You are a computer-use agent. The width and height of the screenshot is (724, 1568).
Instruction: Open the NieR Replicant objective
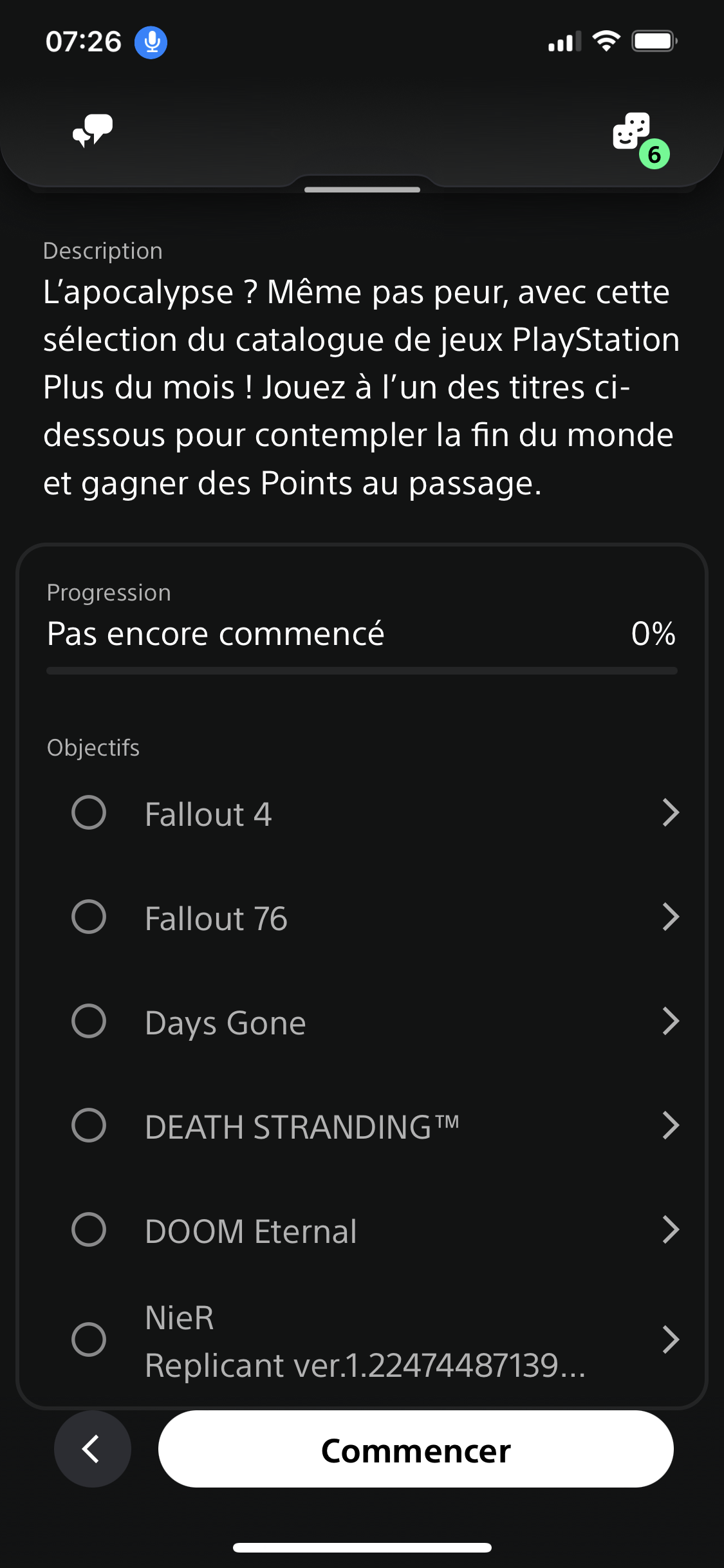(375, 1340)
